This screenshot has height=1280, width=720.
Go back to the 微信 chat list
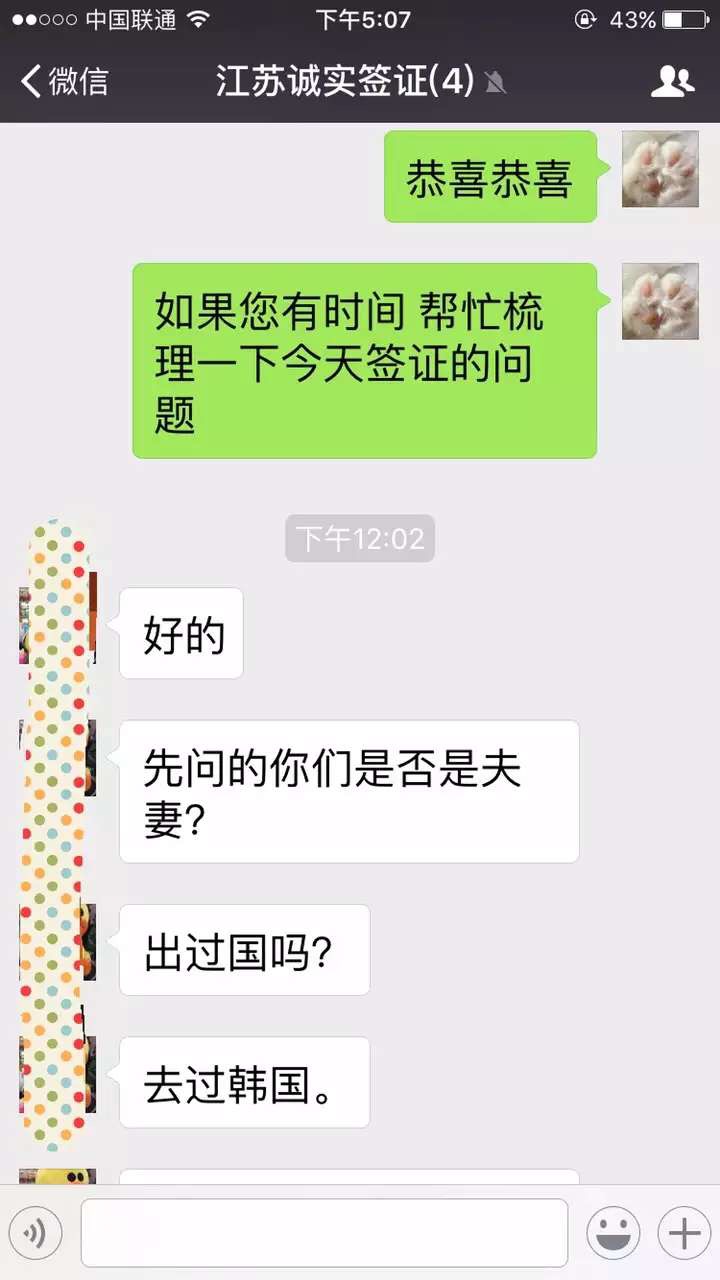click(x=64, y=81)
